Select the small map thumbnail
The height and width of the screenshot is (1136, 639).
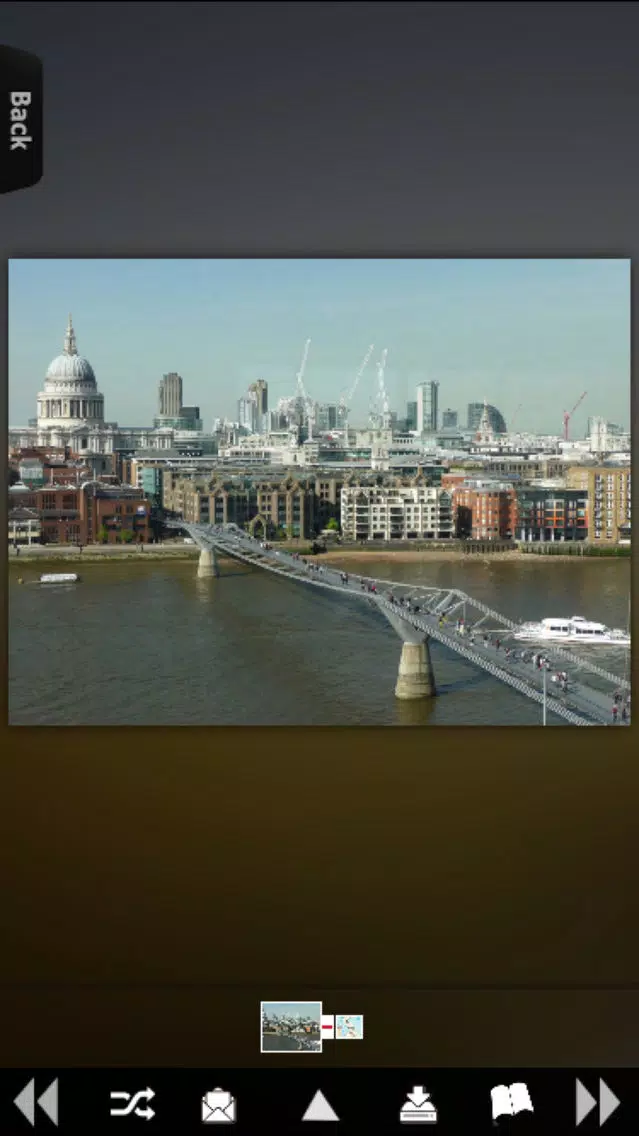(x=349, y=1027)
